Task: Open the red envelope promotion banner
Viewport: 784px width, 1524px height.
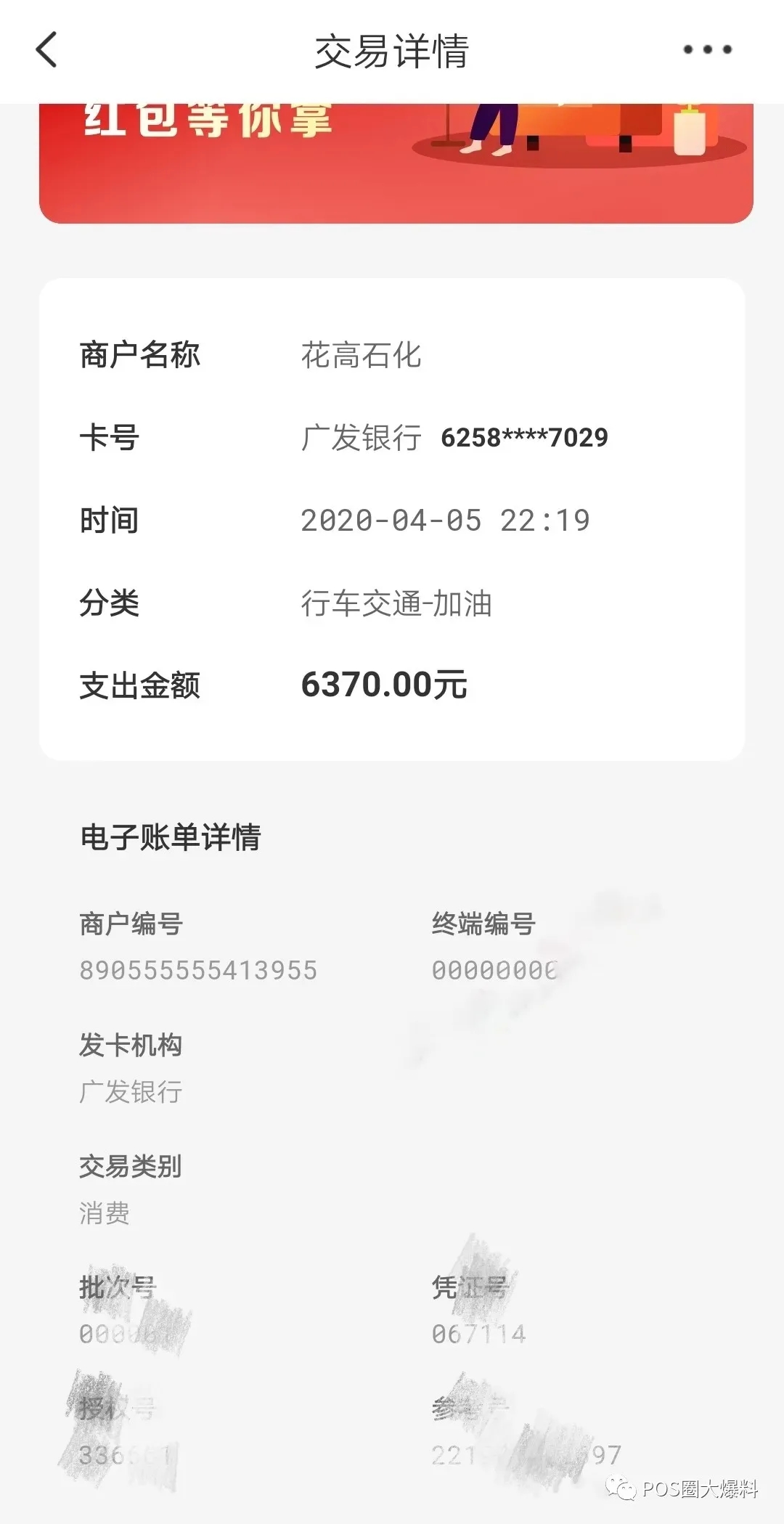Action: coord(396,163)
